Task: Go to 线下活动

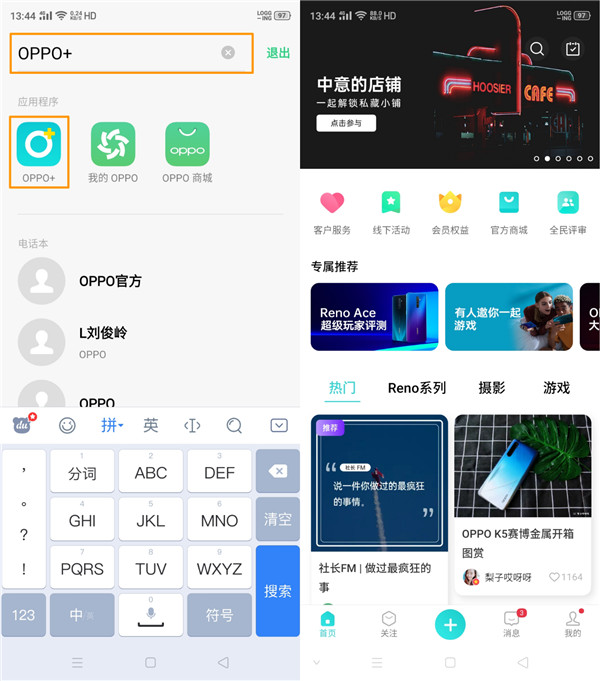Action: click(x=390, y=212)
